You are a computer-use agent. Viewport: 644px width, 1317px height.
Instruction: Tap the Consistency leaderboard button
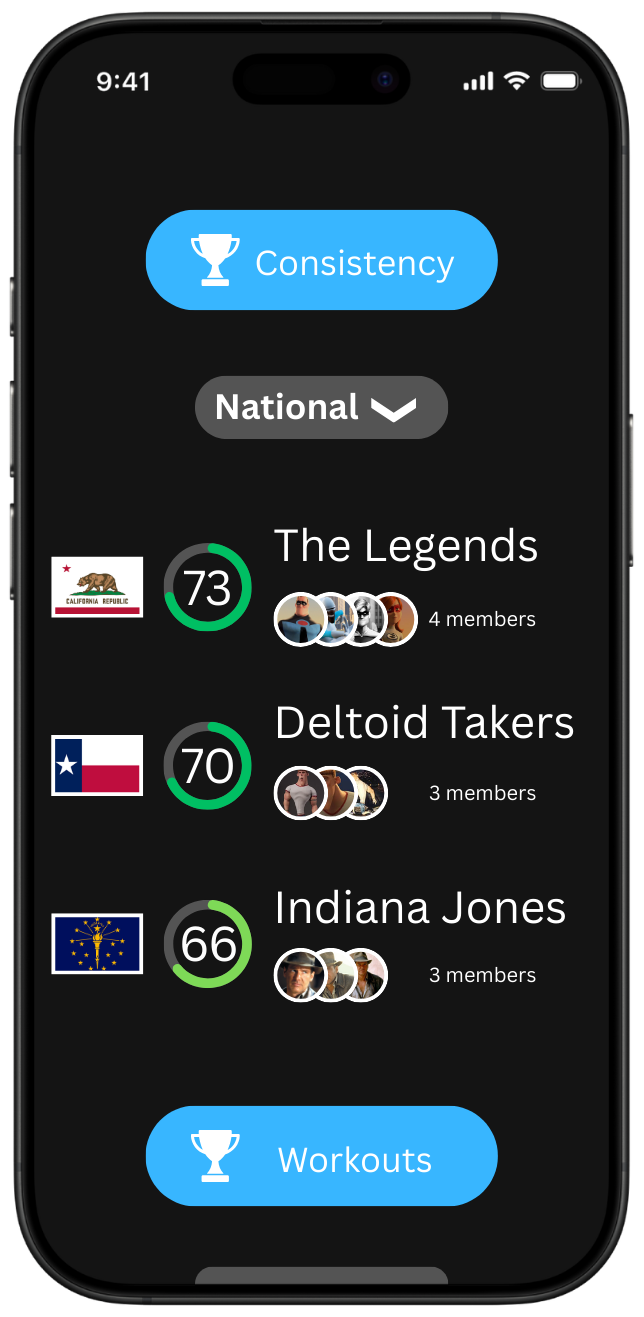[321, 261]
